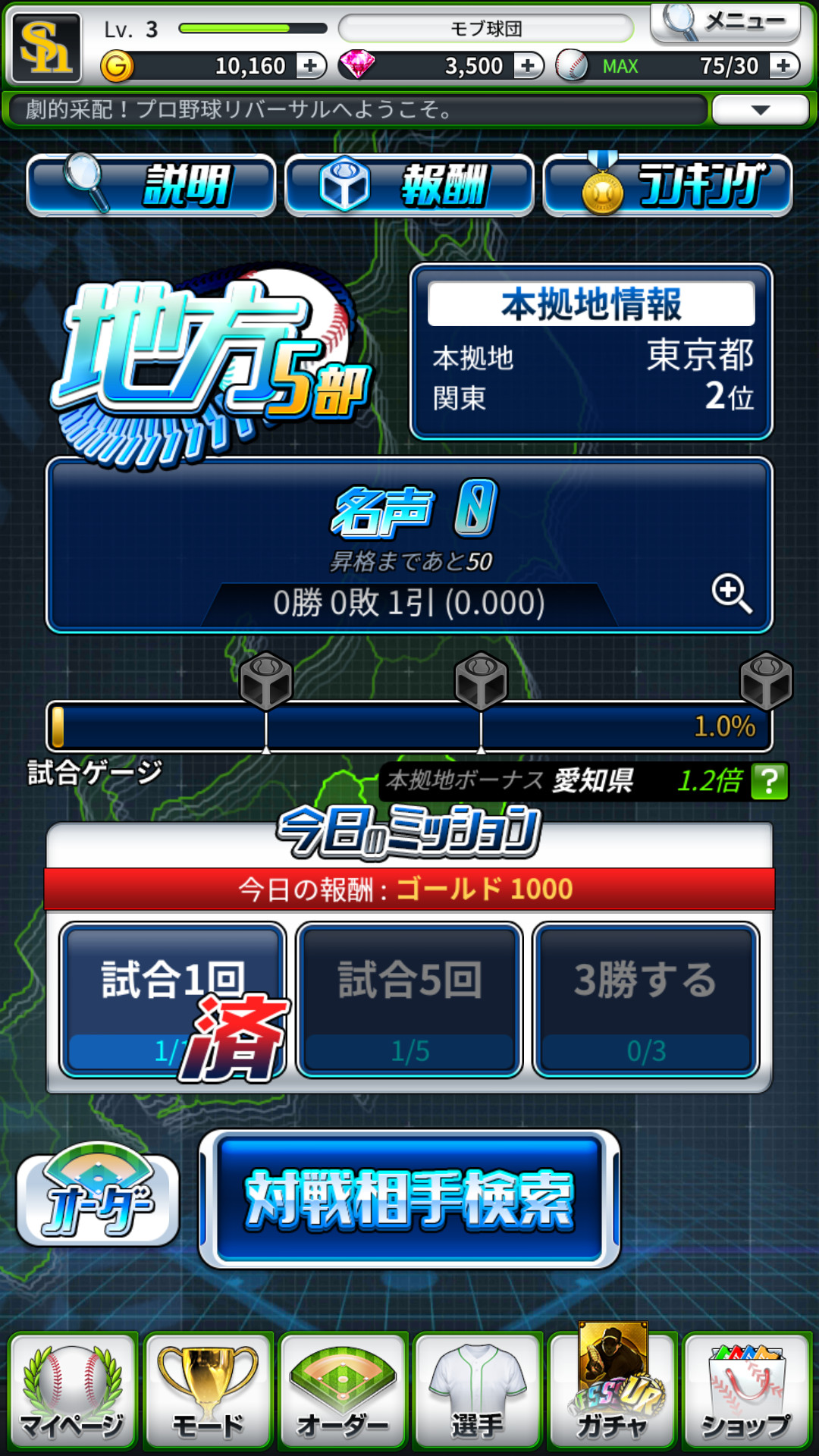Start 対戦相手検索 opponent search
The width and height of the screenshot is (819, 1456).
pyautogui.click(x=409, y=1199)
